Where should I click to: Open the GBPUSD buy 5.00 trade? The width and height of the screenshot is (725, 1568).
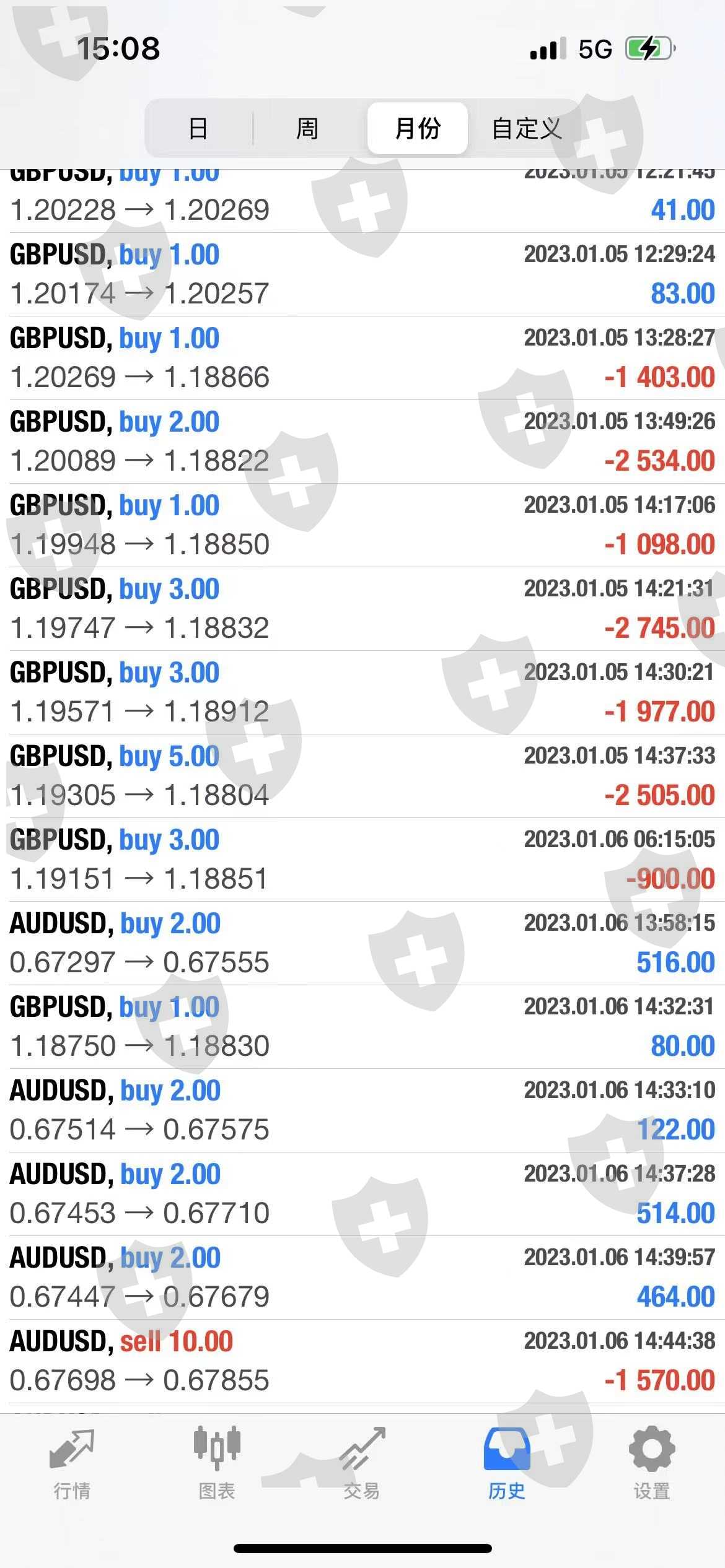pyautogui.click(x=362, y=776)
